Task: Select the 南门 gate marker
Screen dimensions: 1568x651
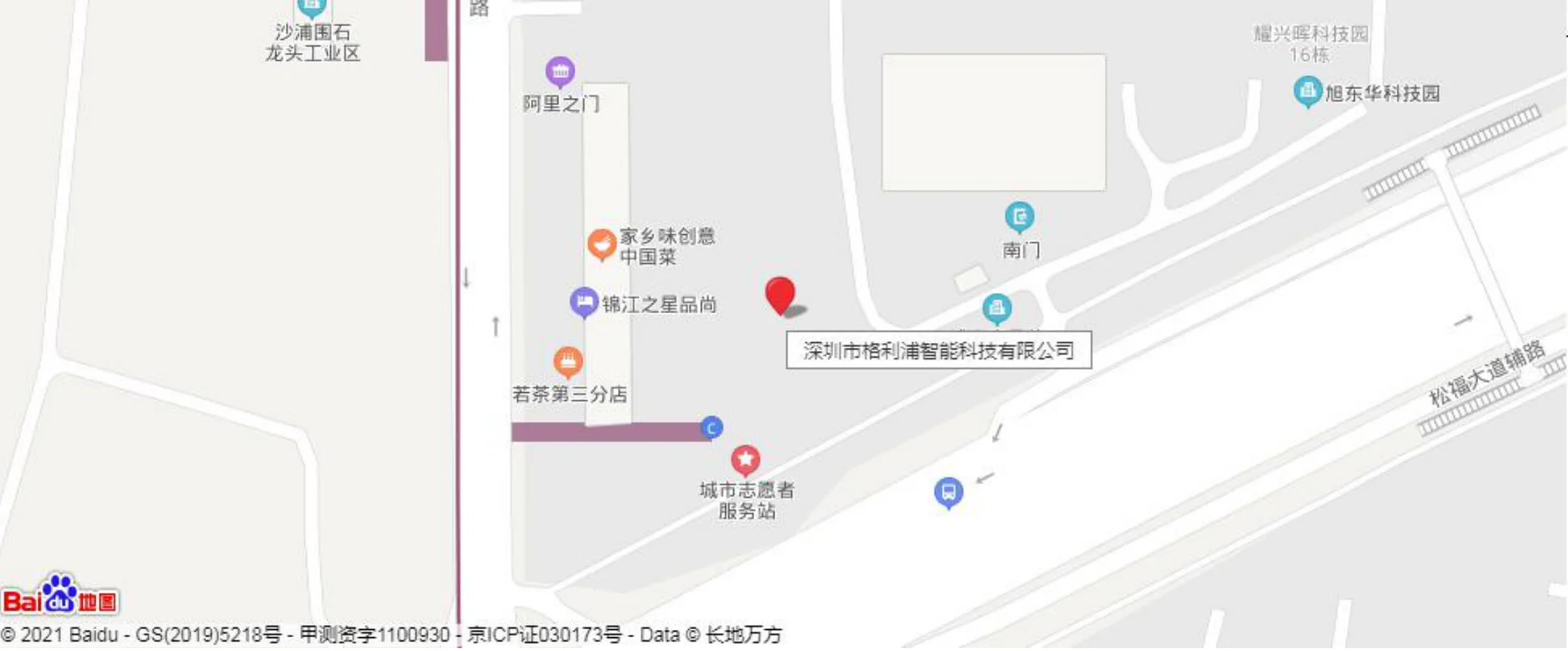Action: click(x=1019, y=217)
